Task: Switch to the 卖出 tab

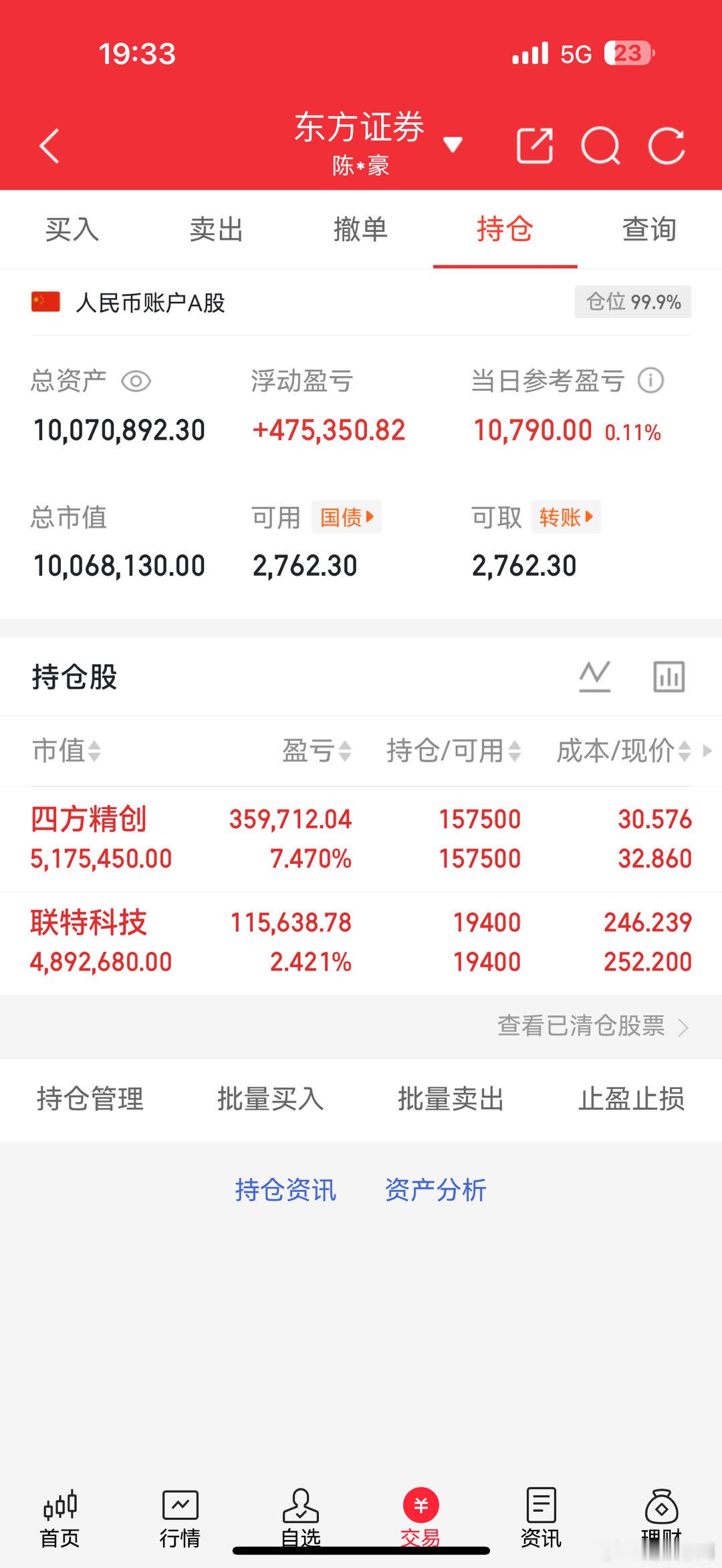Action: pyautogui.click(x=216, y=229)
